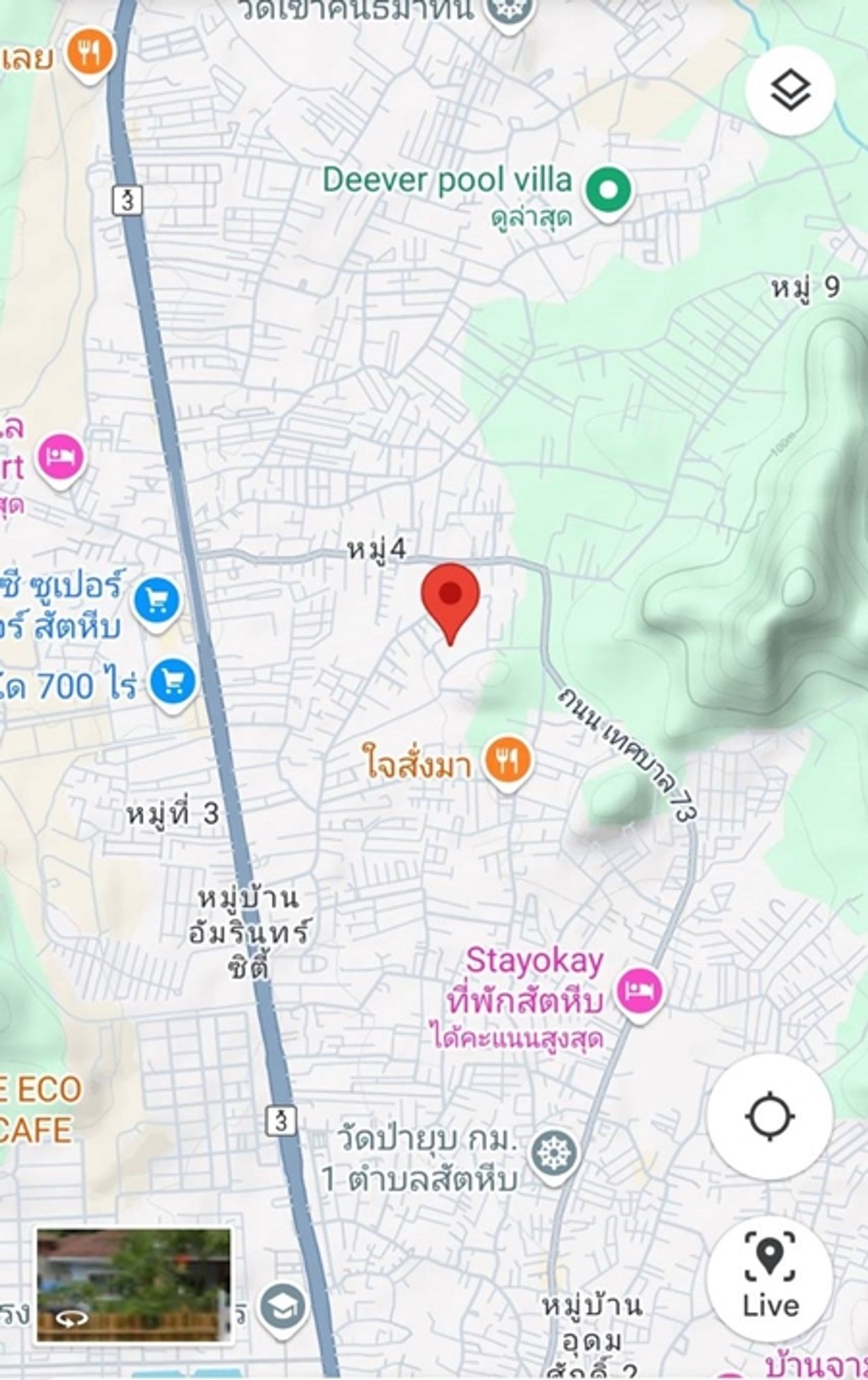
Task: Tap the Stayokay ที่พักสัตหีบ hotel marker
Action: [x=639, y=991]
